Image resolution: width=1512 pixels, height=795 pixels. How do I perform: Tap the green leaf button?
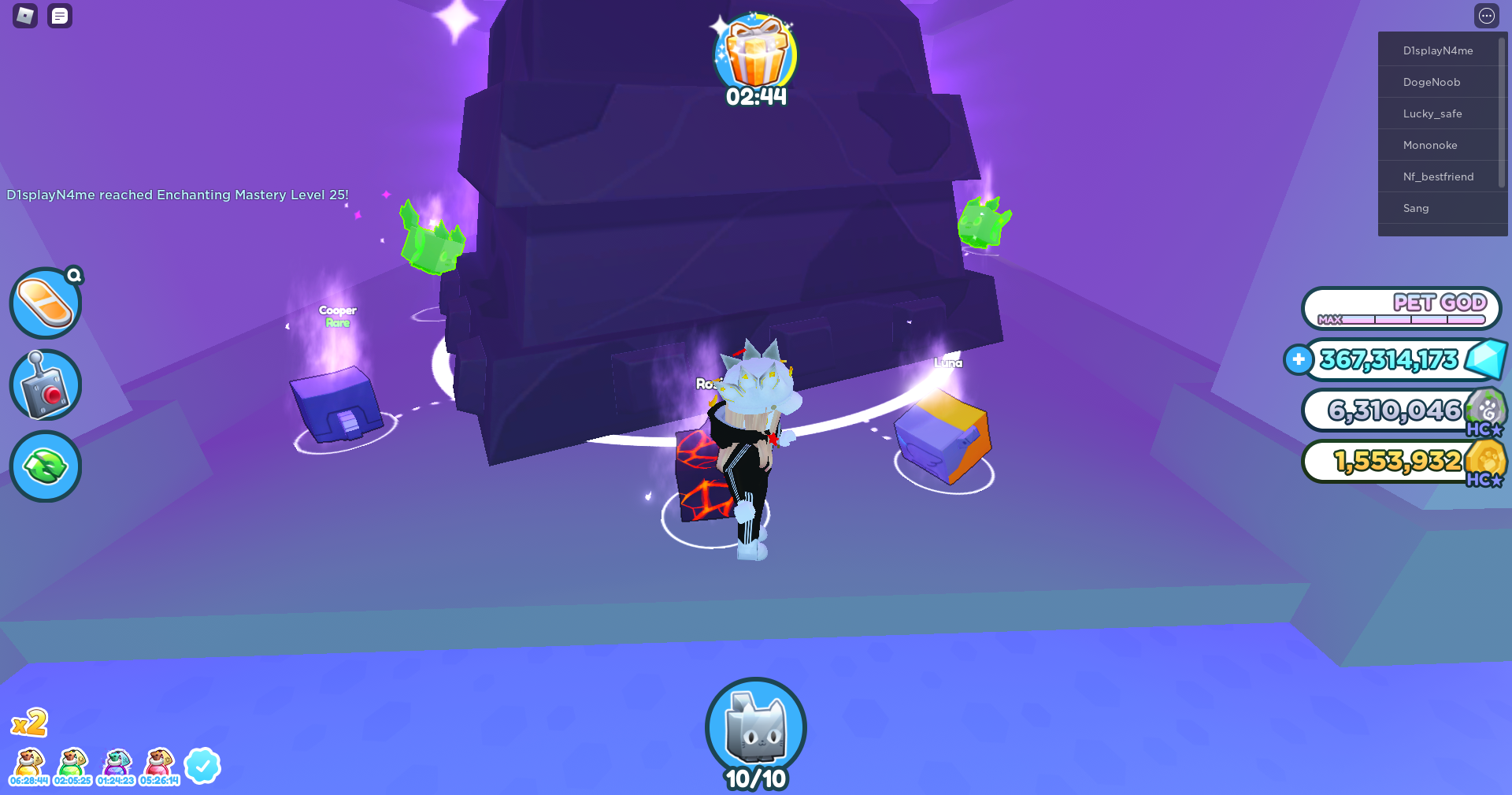(x=46, y=466)
